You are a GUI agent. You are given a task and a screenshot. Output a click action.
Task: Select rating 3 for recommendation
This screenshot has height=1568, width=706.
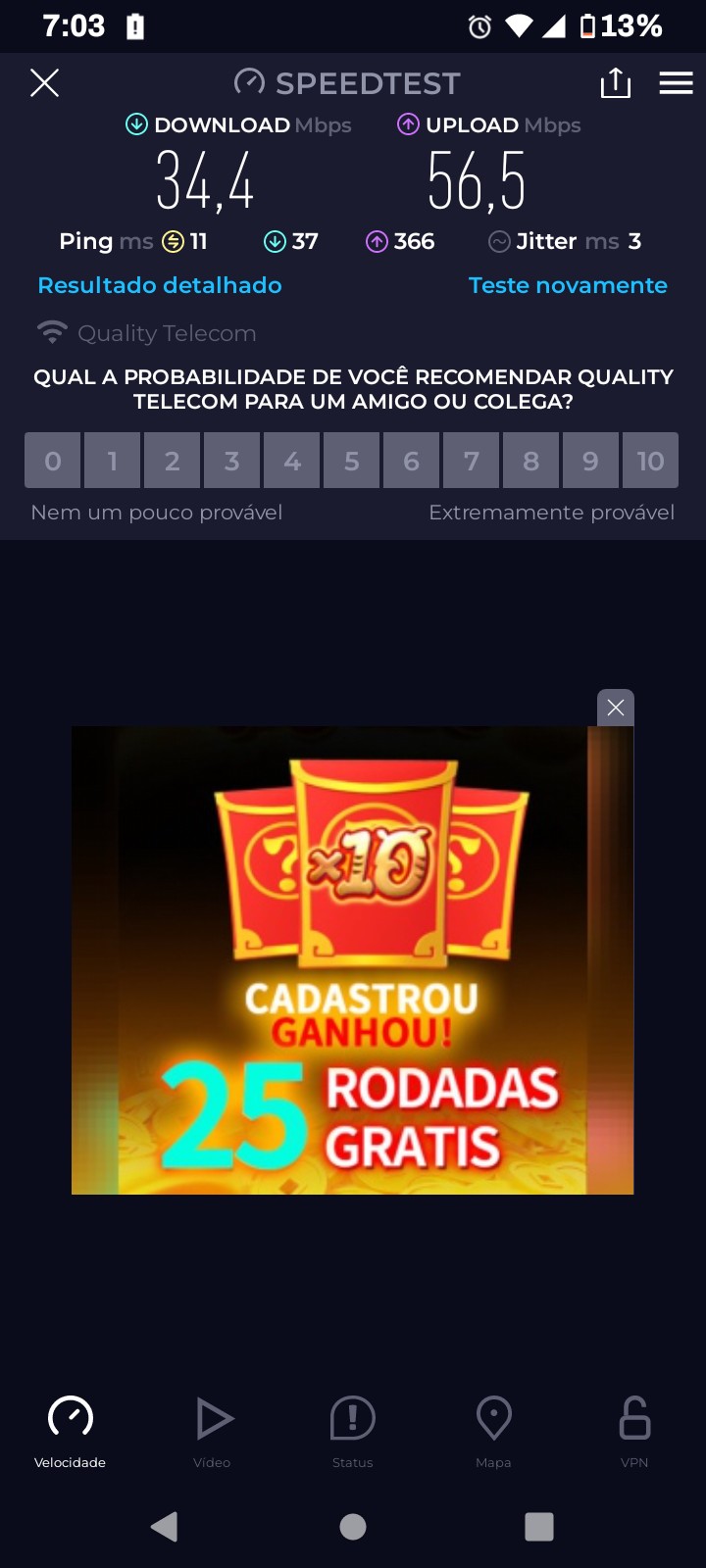coord(231,461)
